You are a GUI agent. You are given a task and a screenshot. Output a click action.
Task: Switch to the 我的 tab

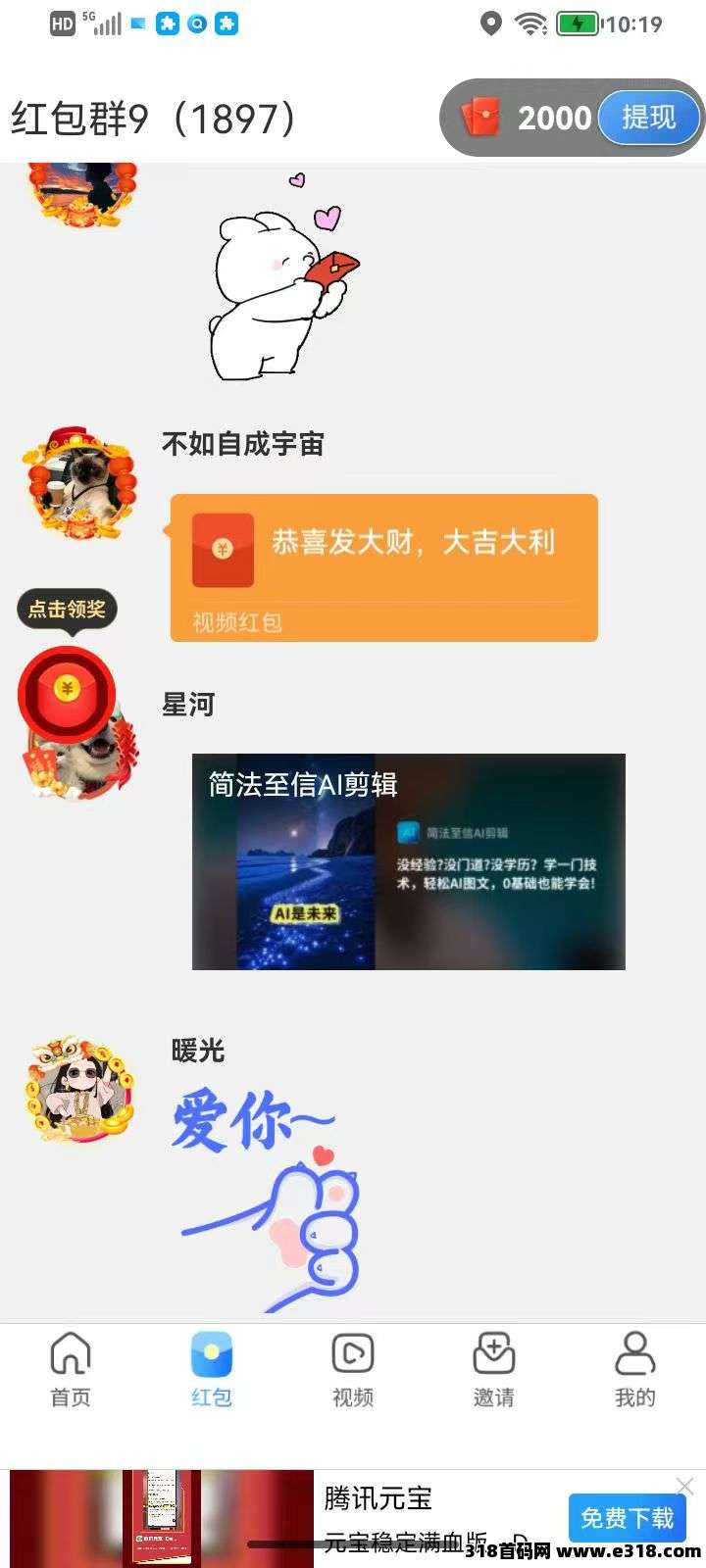(x=634, y=1369)
